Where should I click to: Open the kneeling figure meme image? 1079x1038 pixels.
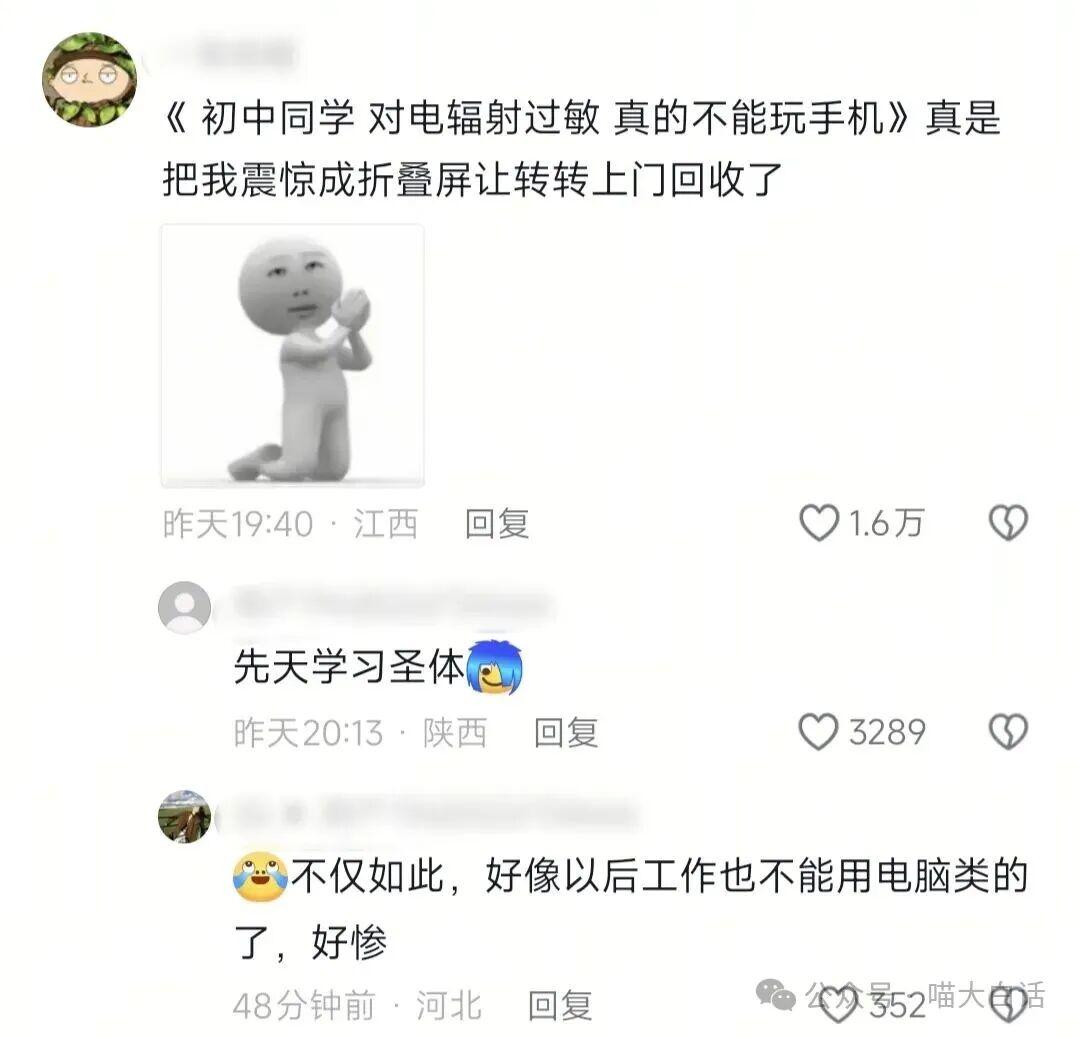coord(292,355)
